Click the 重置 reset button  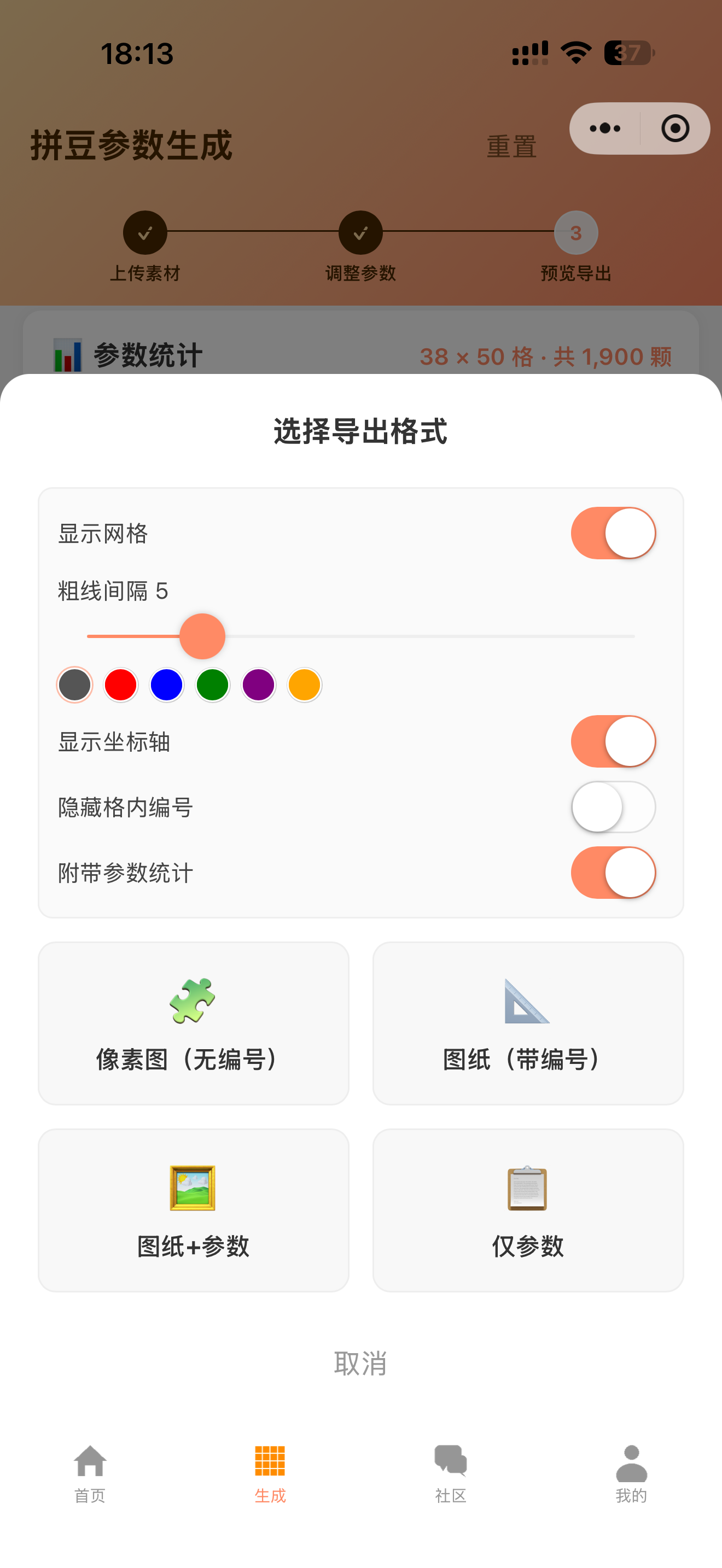[x=511, y=144]
